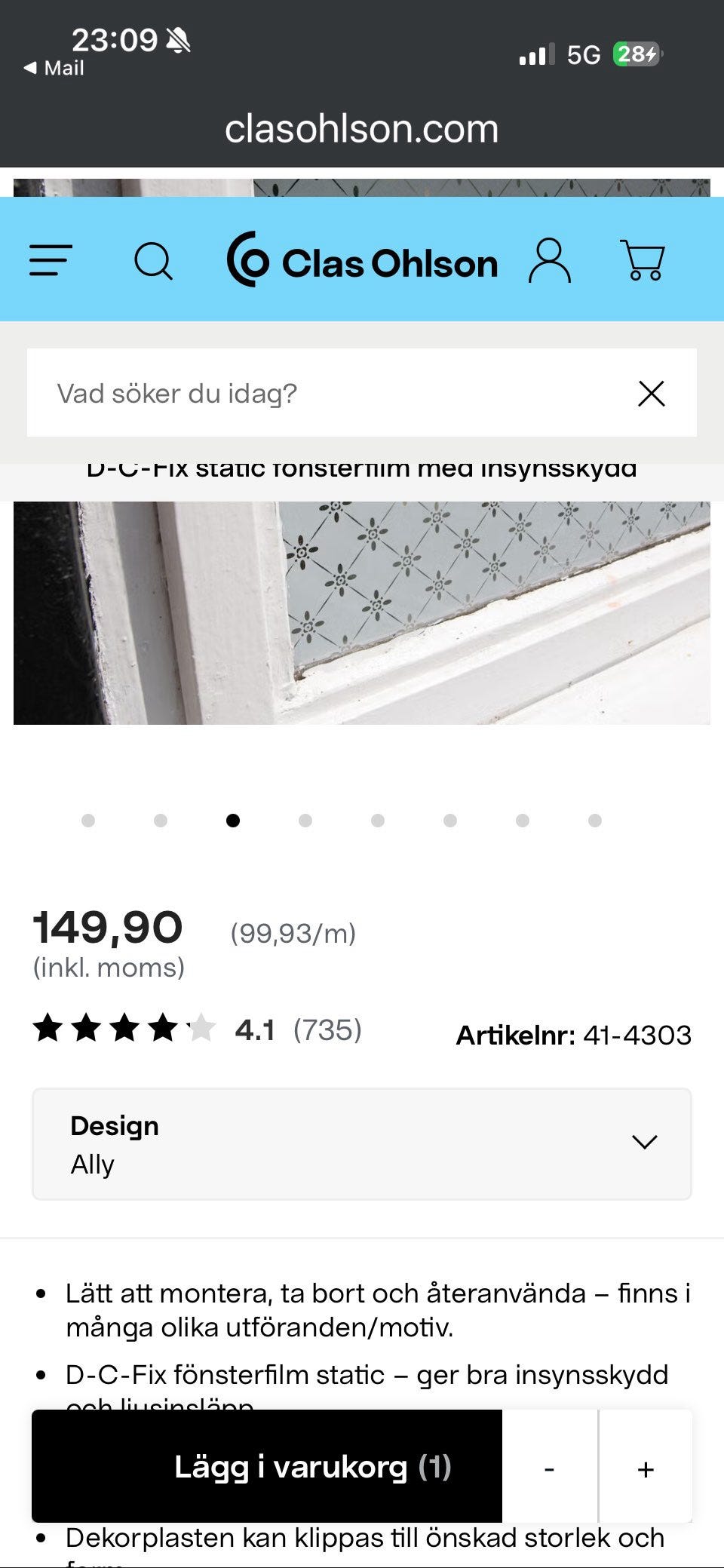
Task: Click the 4.1 star rating display
Action: (256, 1027)
